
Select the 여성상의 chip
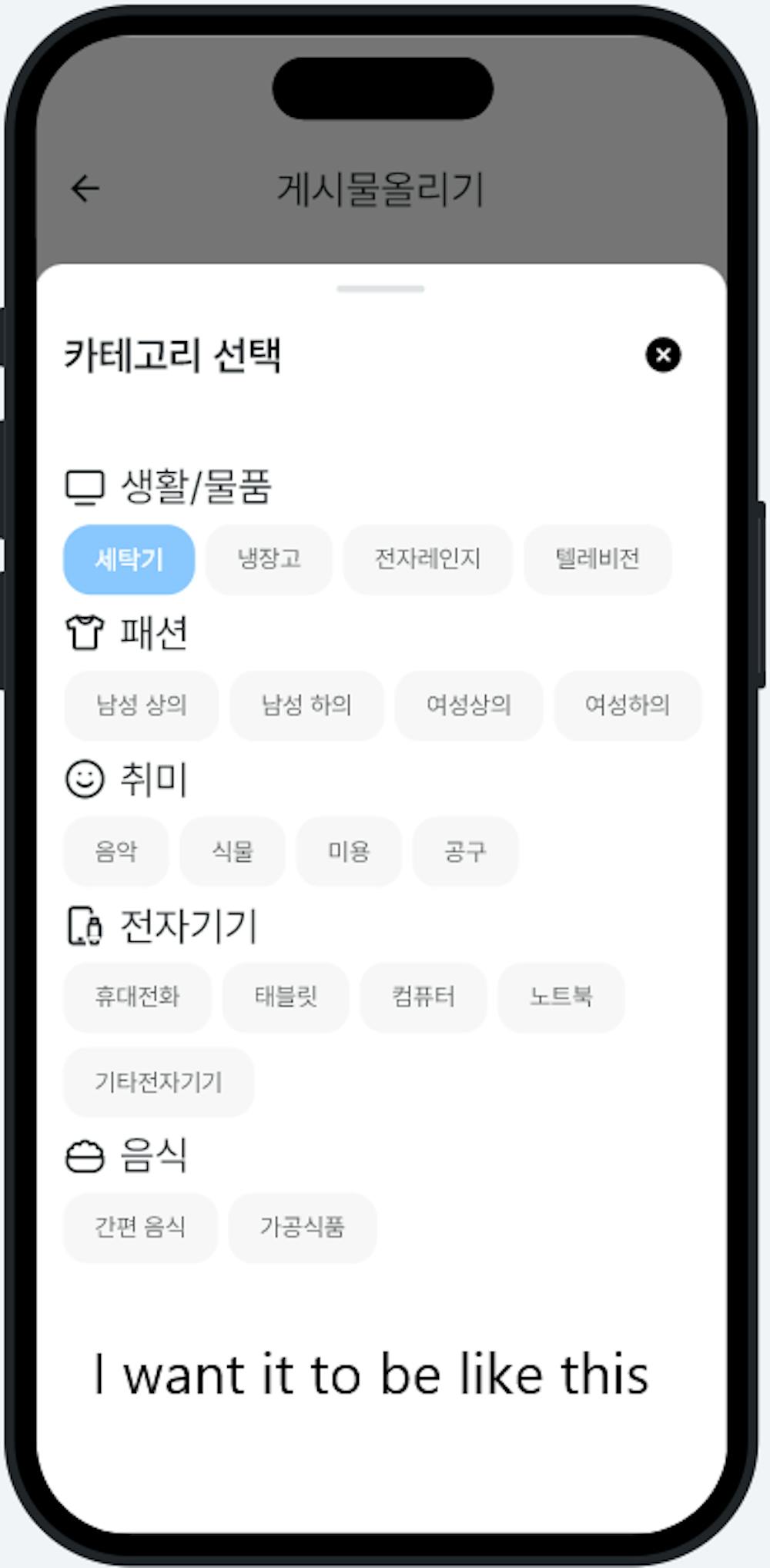tap(468, 705)
